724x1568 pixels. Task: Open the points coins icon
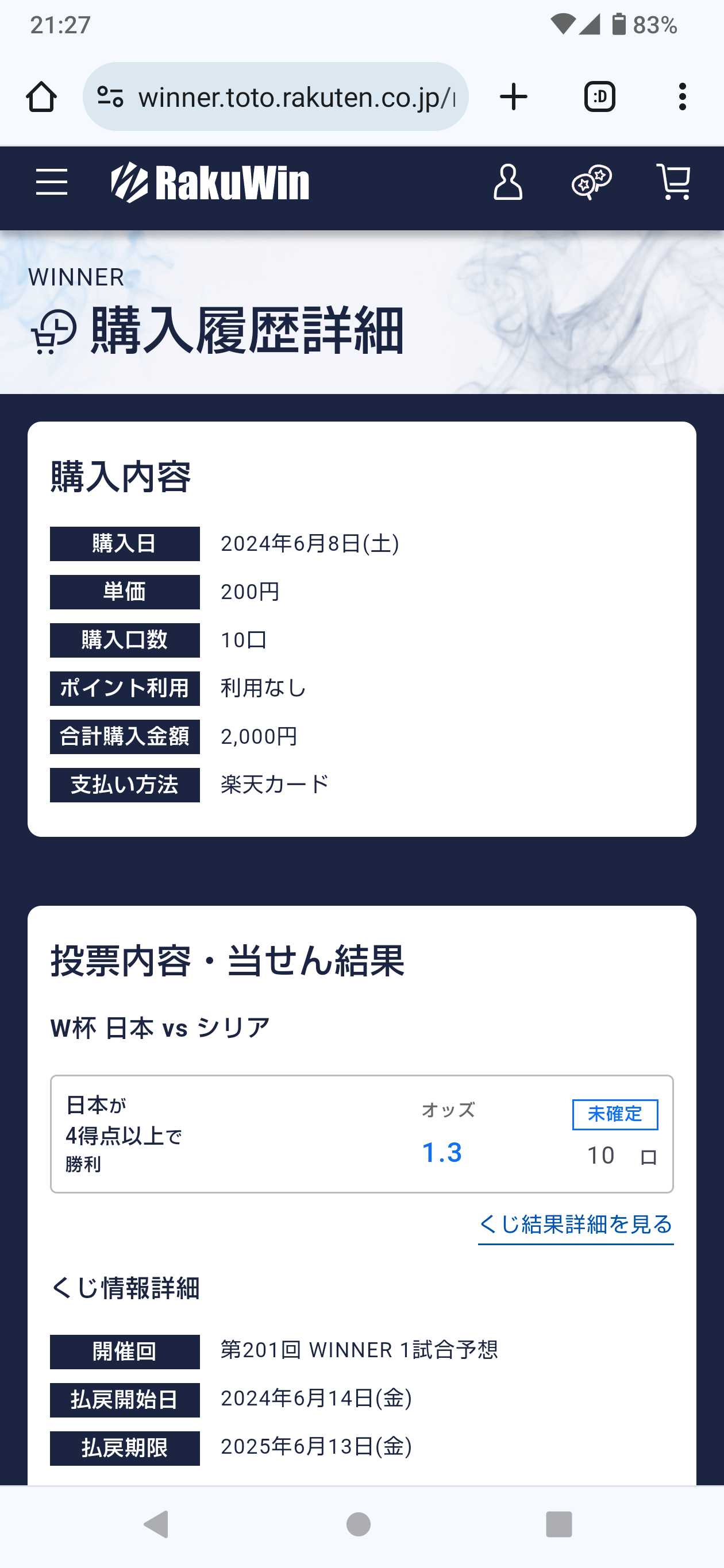(x=591, y=182)
